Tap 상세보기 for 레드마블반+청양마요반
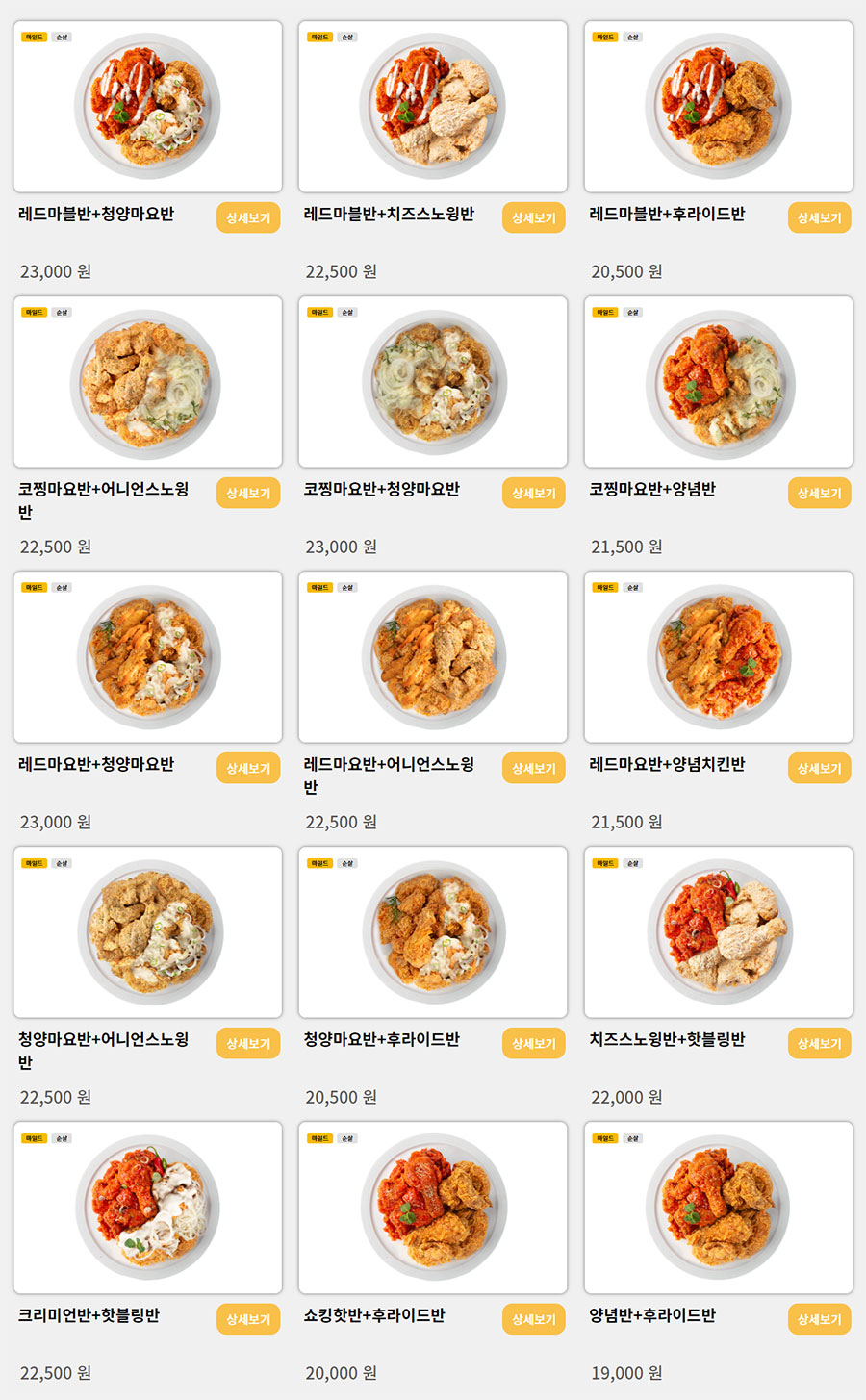 (248, 217)
